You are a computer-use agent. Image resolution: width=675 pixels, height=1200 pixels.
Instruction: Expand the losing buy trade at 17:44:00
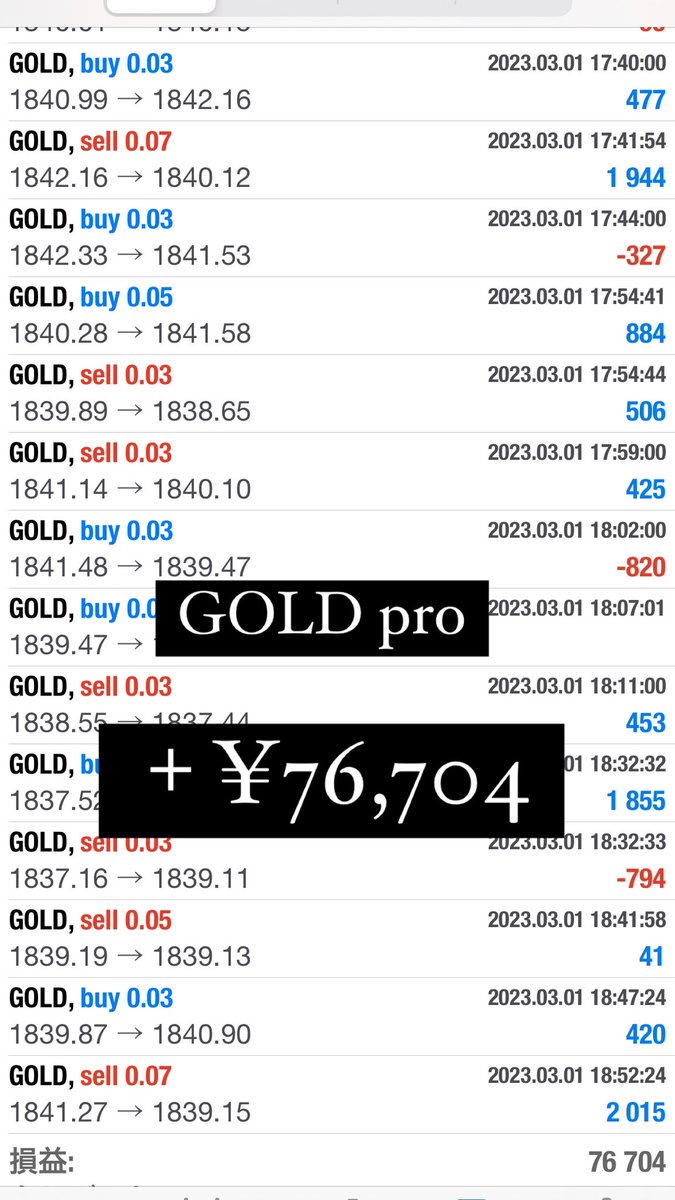click(x=337, y=238)
